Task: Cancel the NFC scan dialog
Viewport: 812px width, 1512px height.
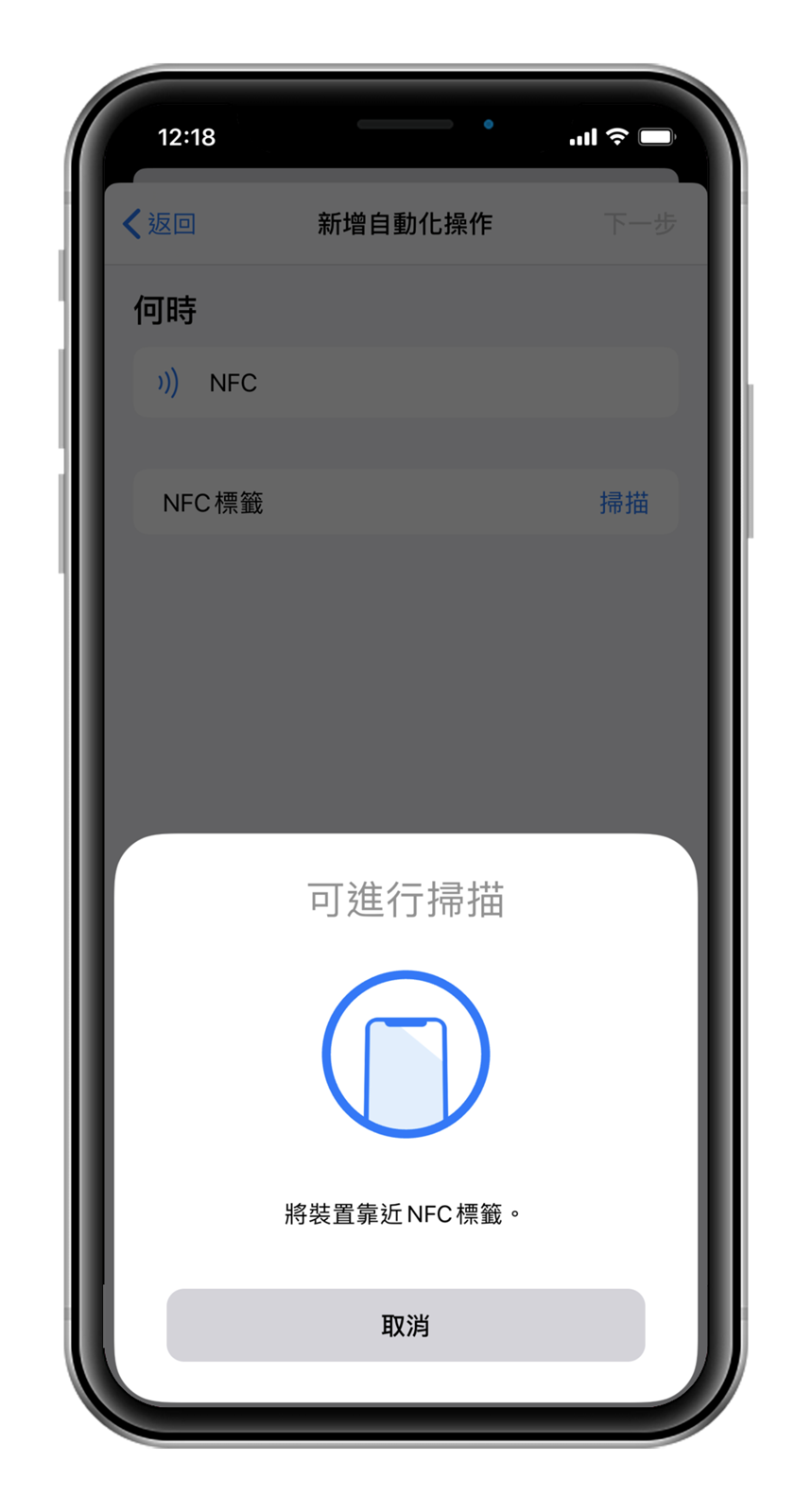Action: coord(406,1325)
